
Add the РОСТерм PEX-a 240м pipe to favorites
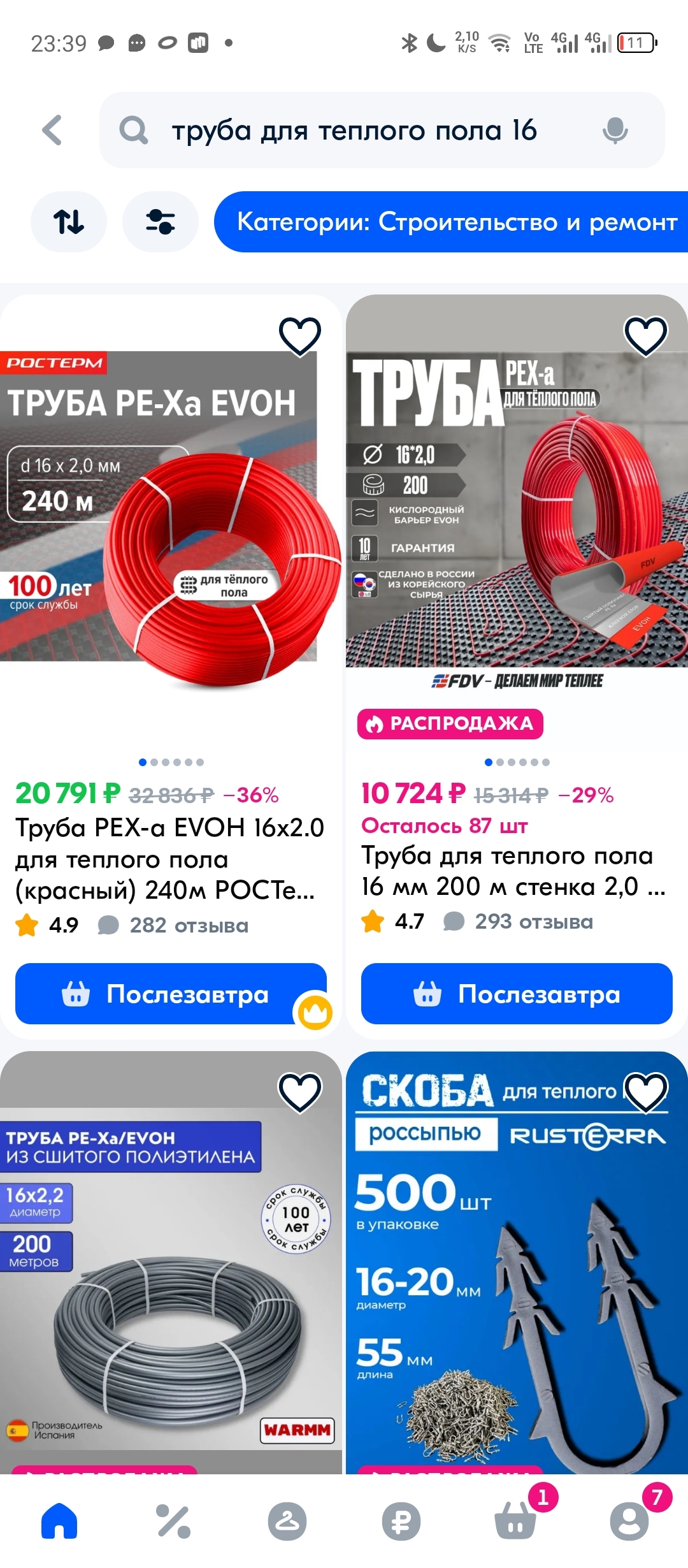click(x=299, y=336)
